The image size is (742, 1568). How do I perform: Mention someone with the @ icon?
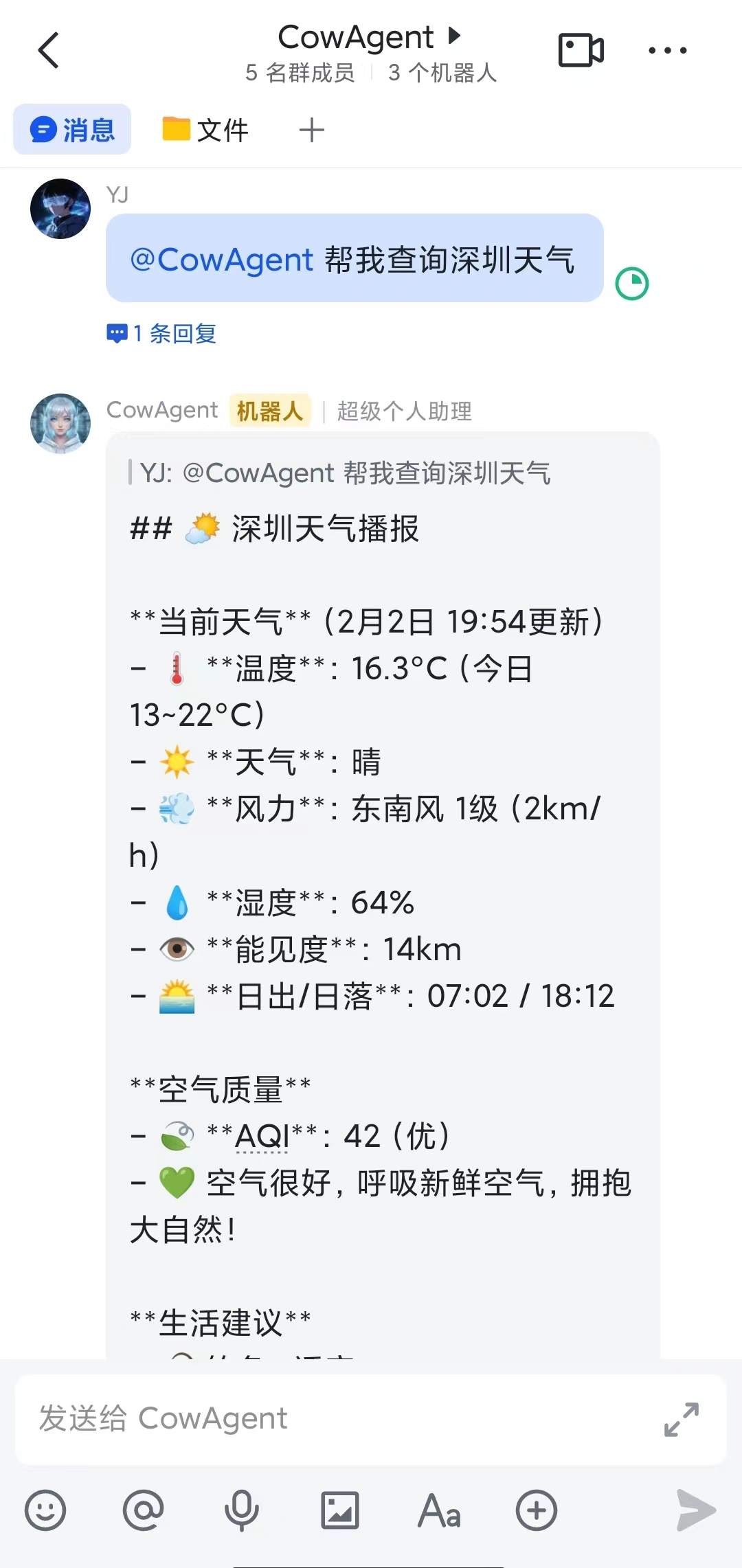(143, 1510)
